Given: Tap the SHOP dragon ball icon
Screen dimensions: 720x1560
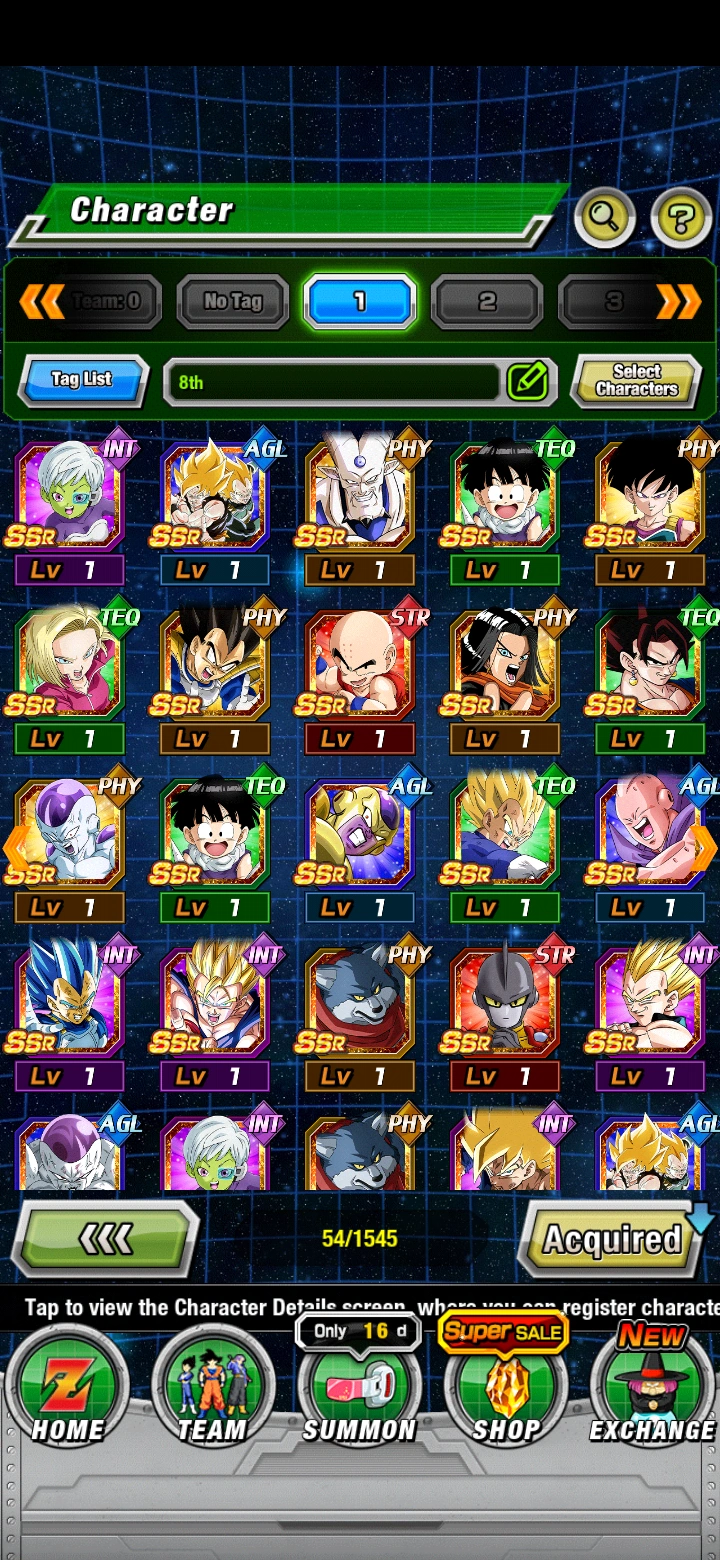Looking at the screenshot, I should pos(505,1390).
